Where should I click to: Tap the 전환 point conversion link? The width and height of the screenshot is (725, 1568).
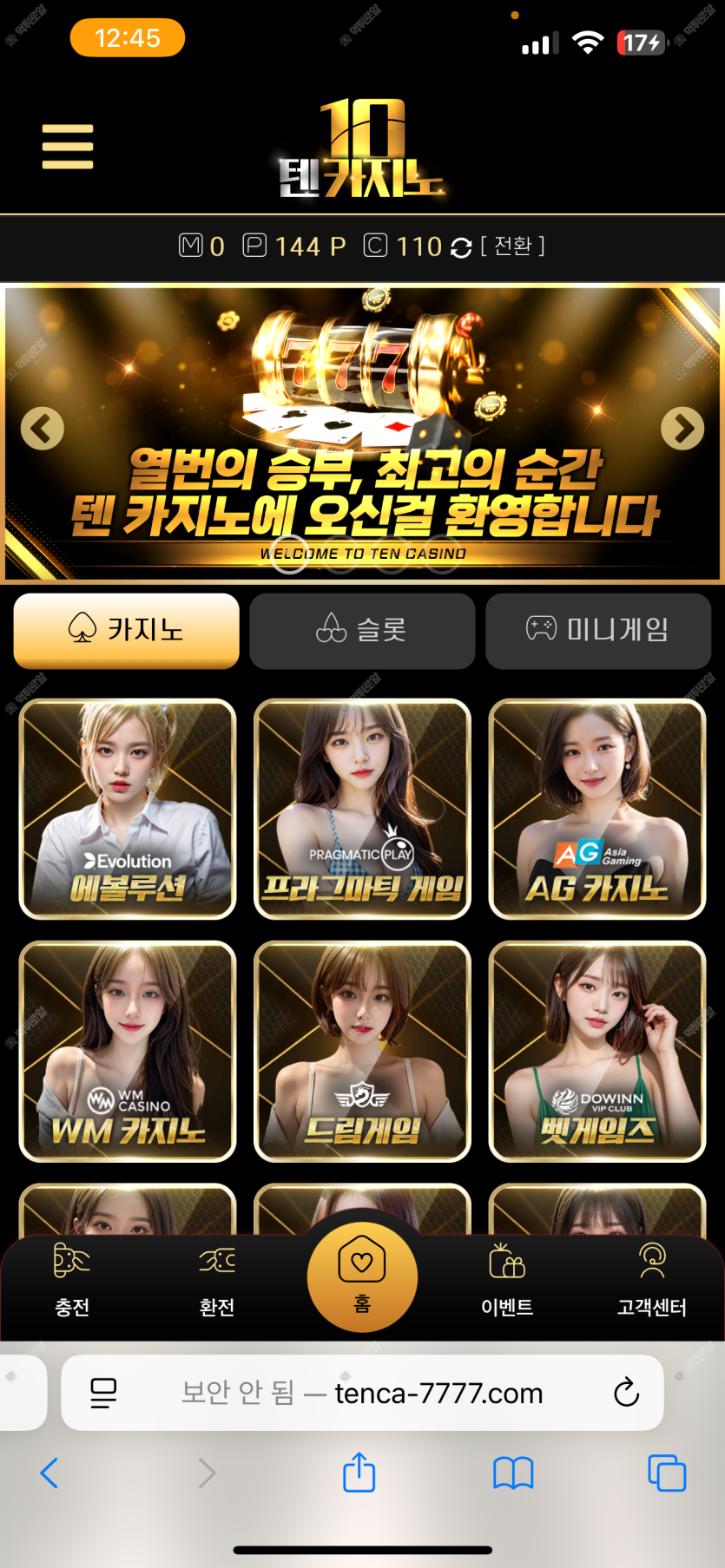tap(512, 246)
